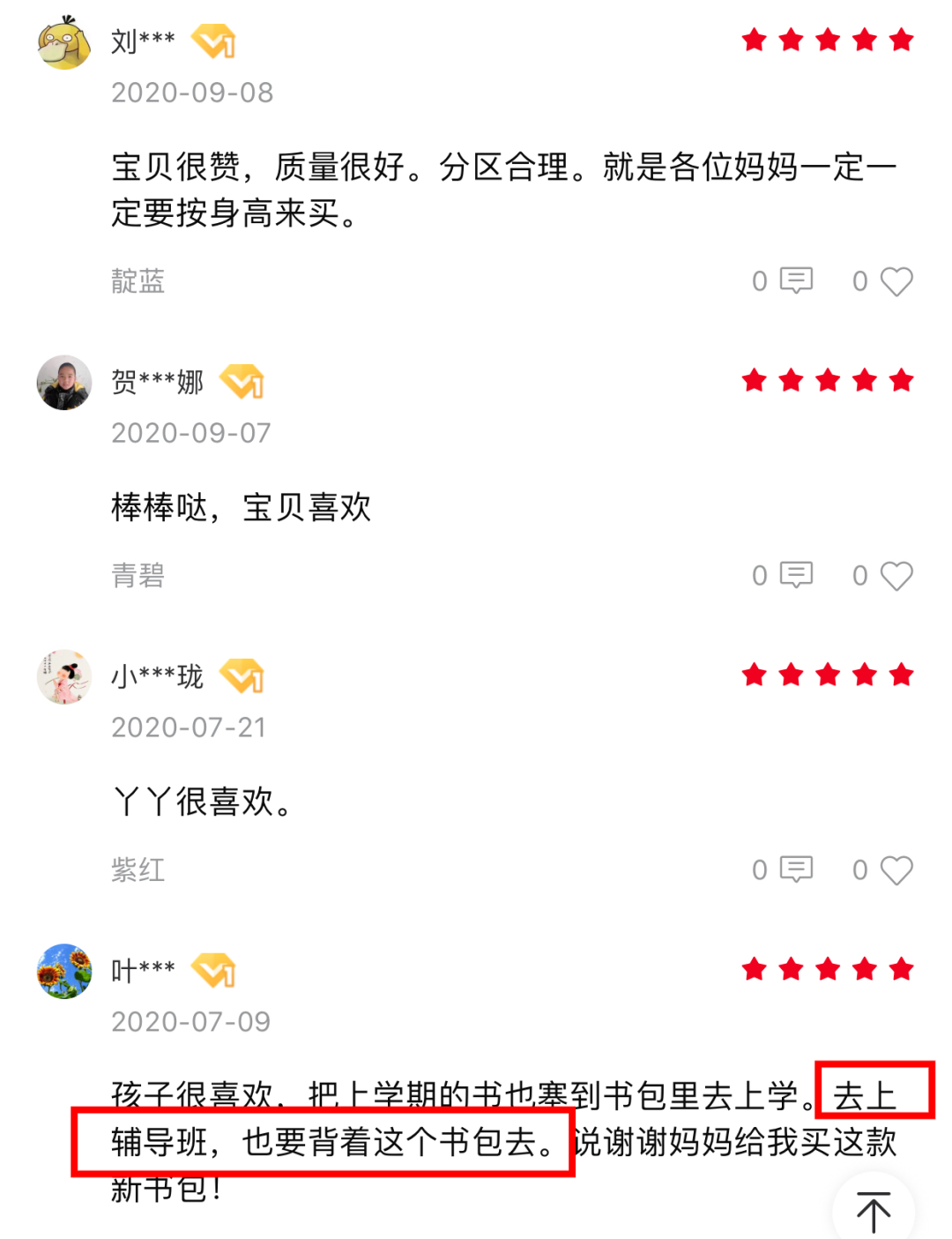The image size is (952, 1239).
Task: Open 刘***'s profile avatar
Action: click(x=64, y=42)
